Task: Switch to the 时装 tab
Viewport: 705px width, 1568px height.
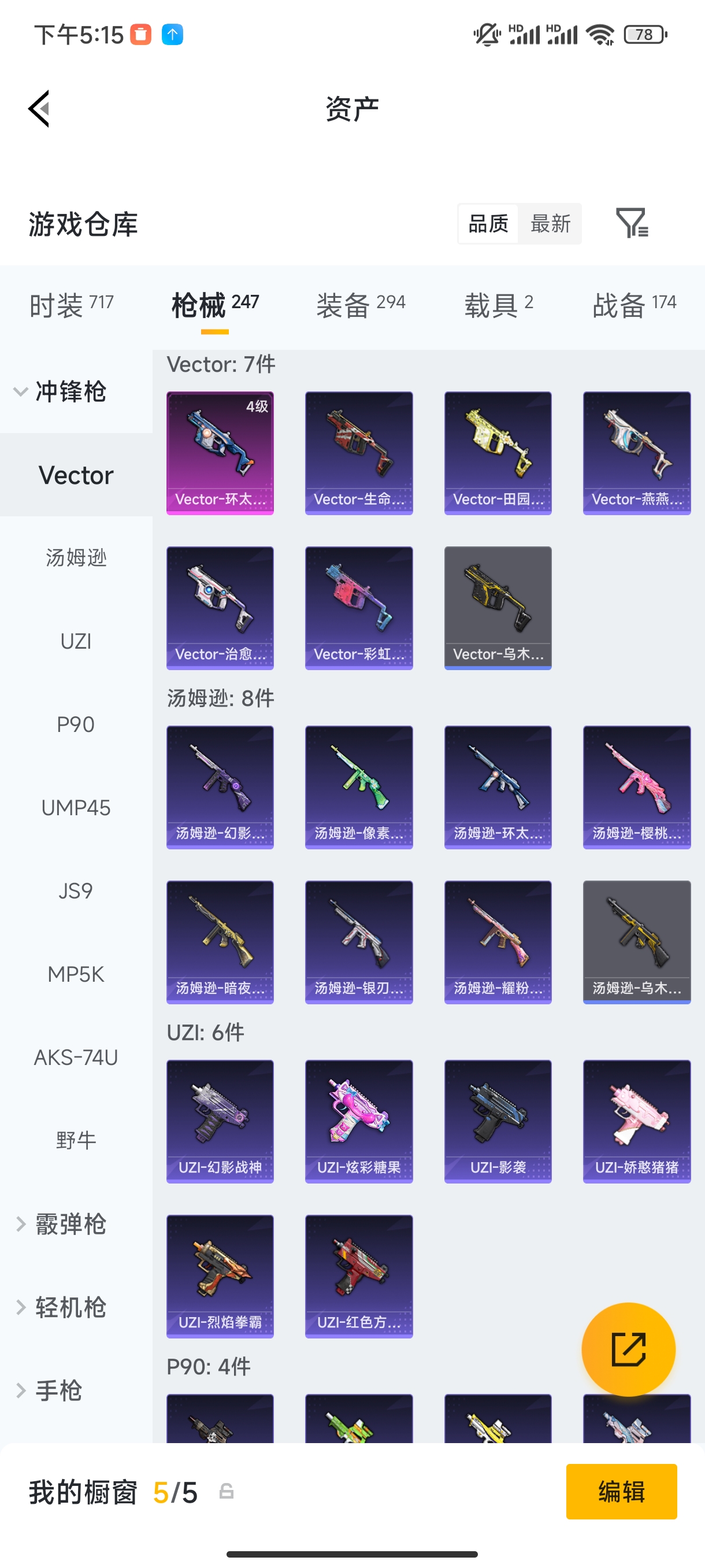Action: pyautogui.click(x=71, y=304)
